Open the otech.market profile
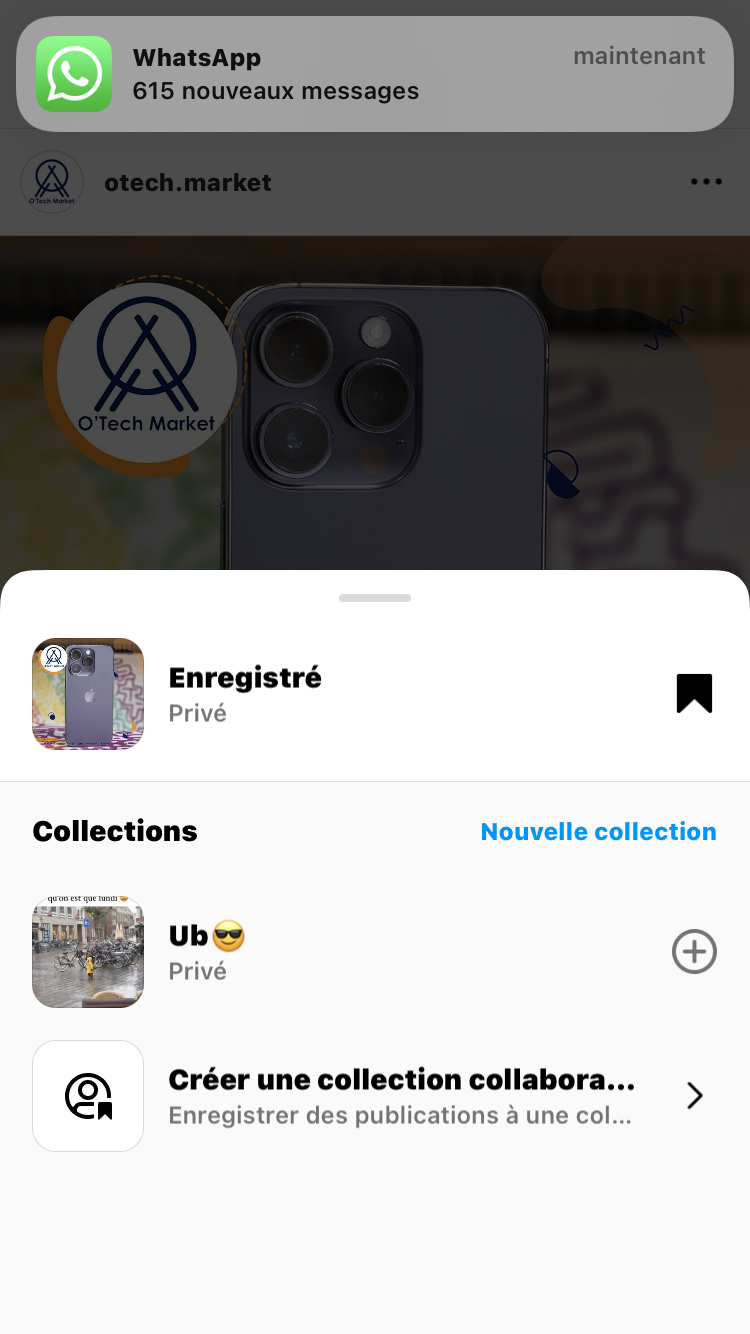The width and height of the screenshot is (750, 1334). [x=187, y=183]
